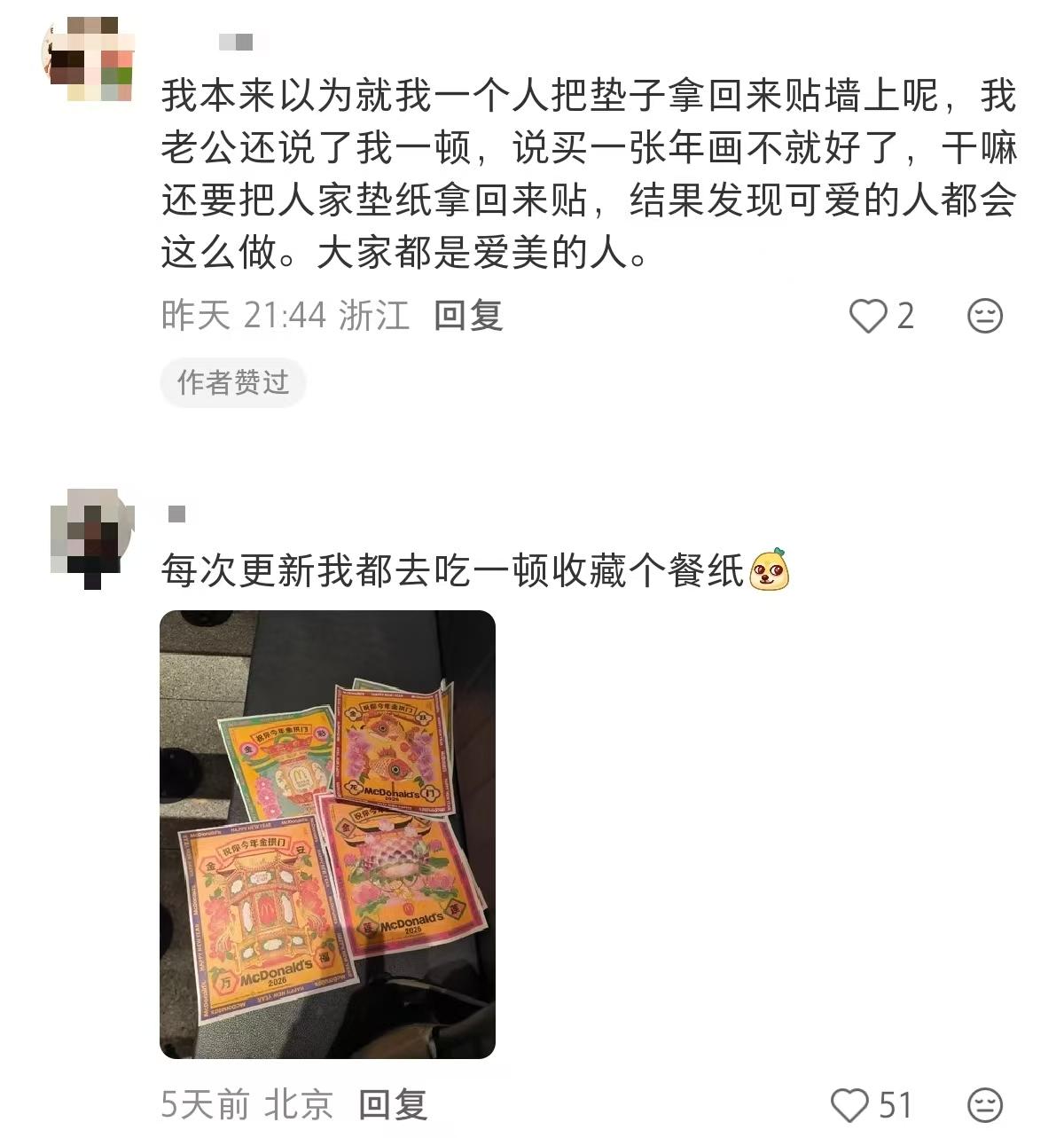
Task: Reply to the Beijing comment from 5 days ago
Action: coord(393,1105)
